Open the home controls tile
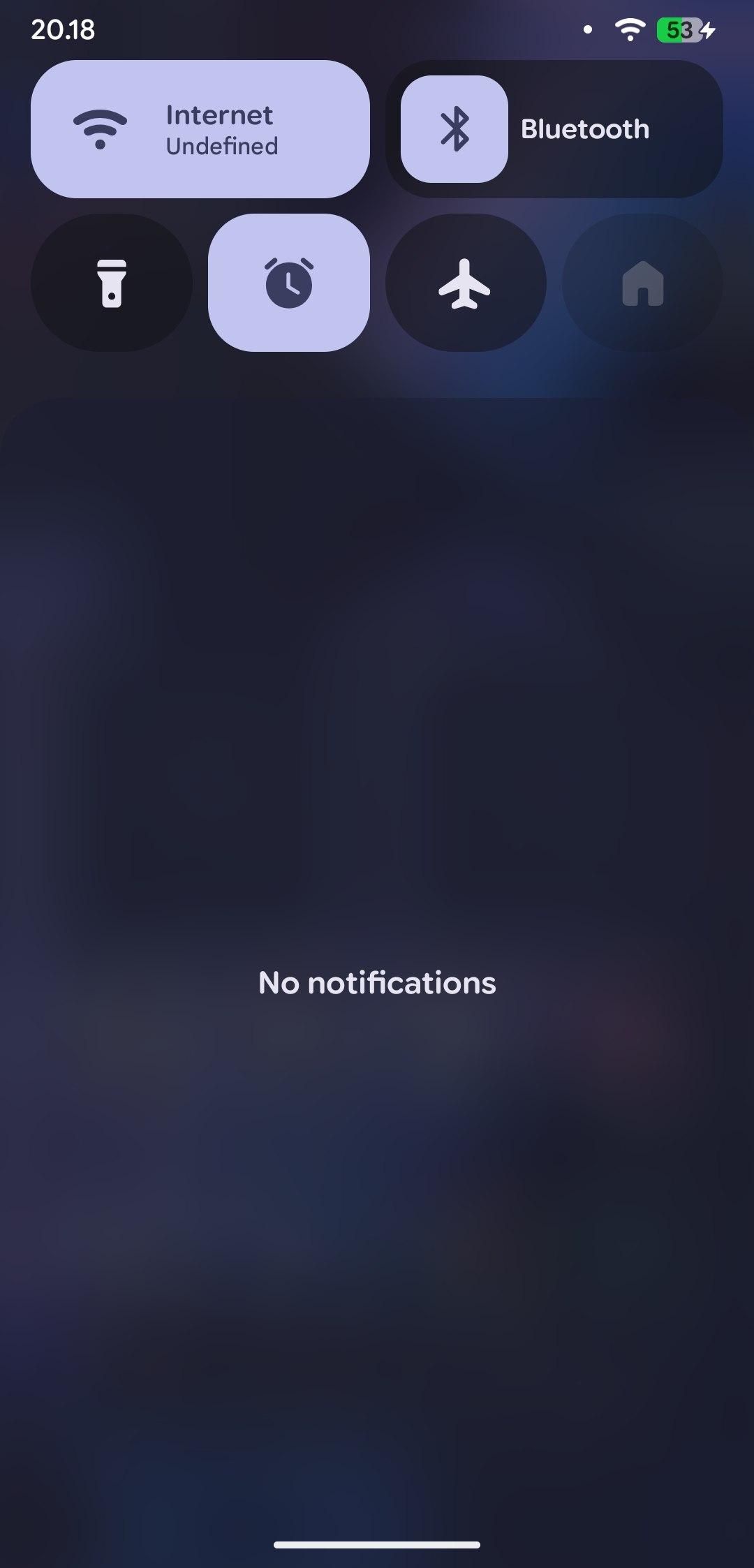The width and height of the screenshot is (754, 1568). tap(642, 283)
